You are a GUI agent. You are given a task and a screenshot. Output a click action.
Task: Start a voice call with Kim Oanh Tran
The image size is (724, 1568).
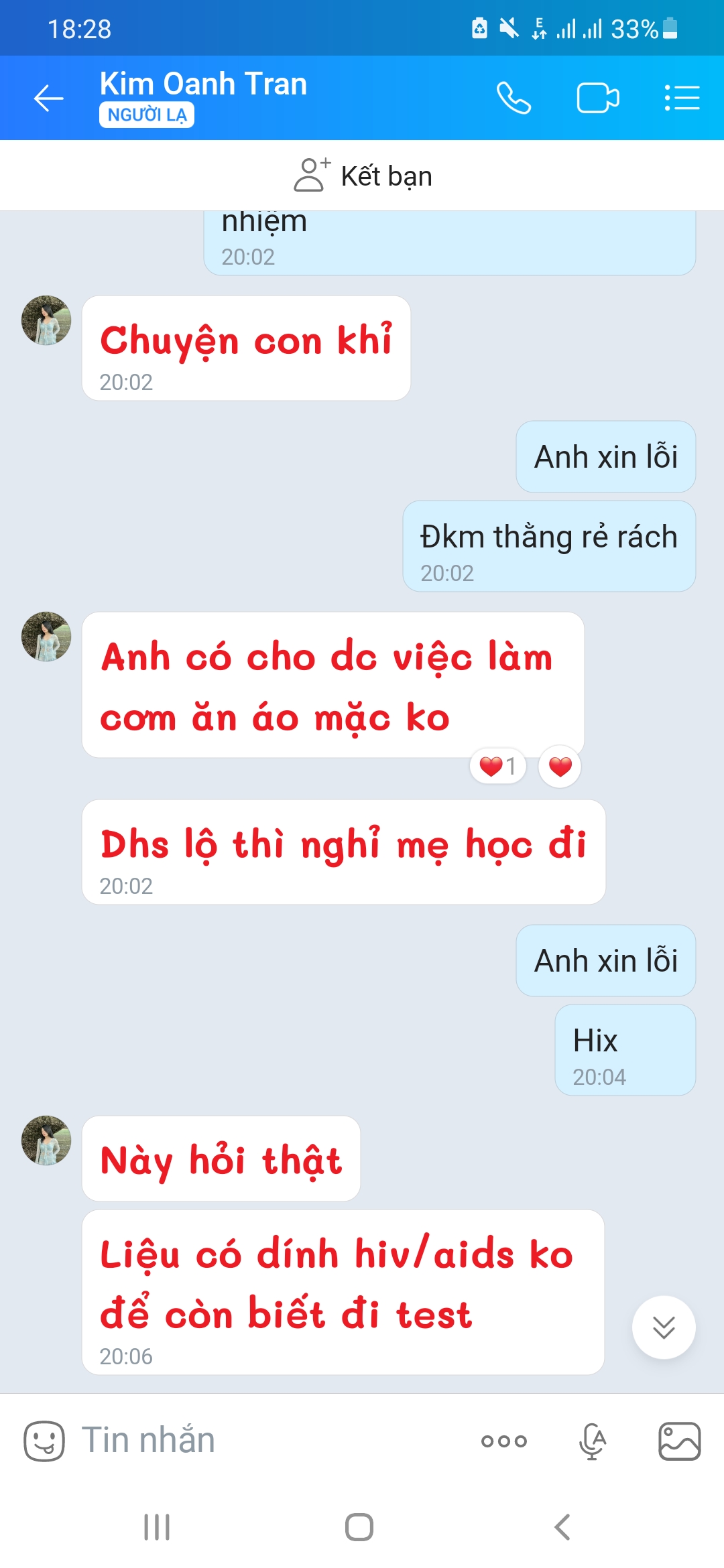514,99
